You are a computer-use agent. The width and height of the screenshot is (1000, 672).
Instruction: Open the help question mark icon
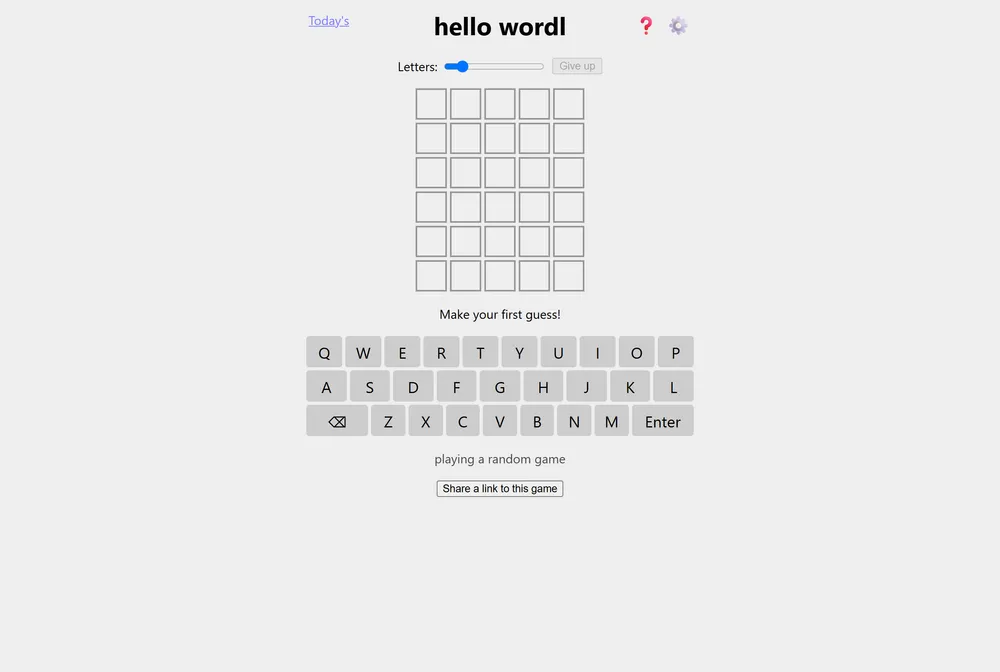(x=646, y=26)
